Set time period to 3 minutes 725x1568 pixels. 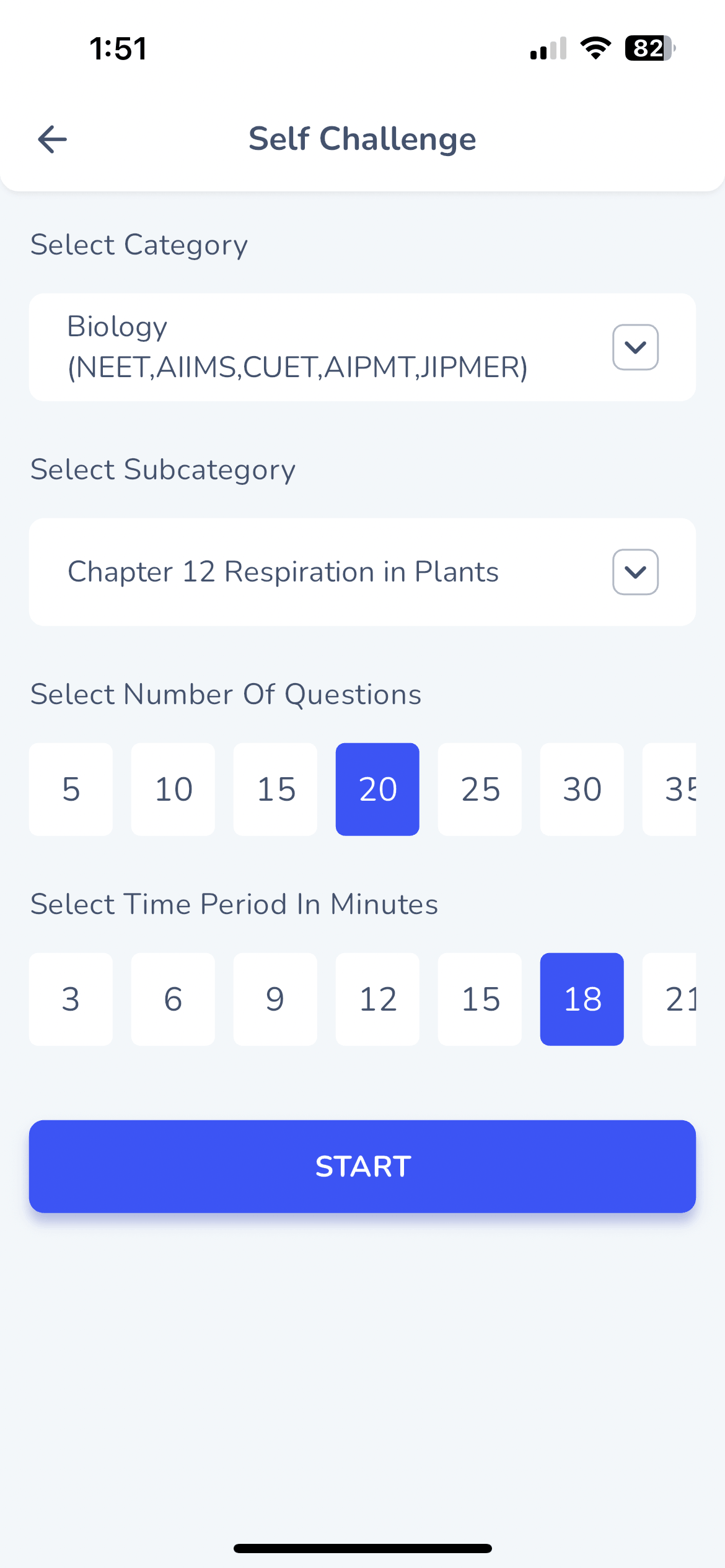coord(71,1000)
